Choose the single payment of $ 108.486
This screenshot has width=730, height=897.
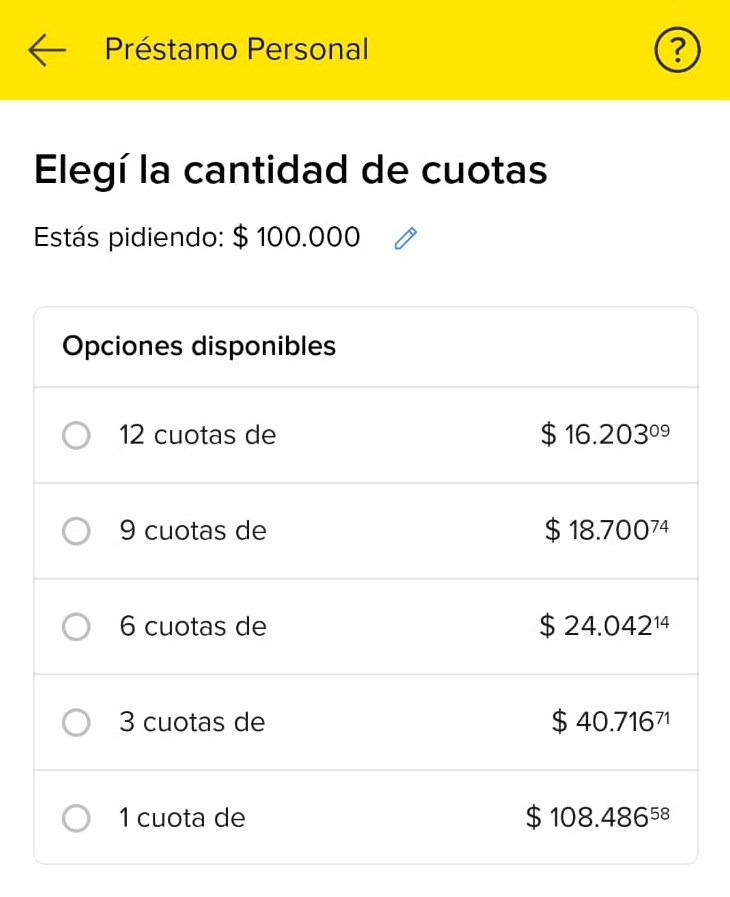pyautogui.click(x=365, y=818)
